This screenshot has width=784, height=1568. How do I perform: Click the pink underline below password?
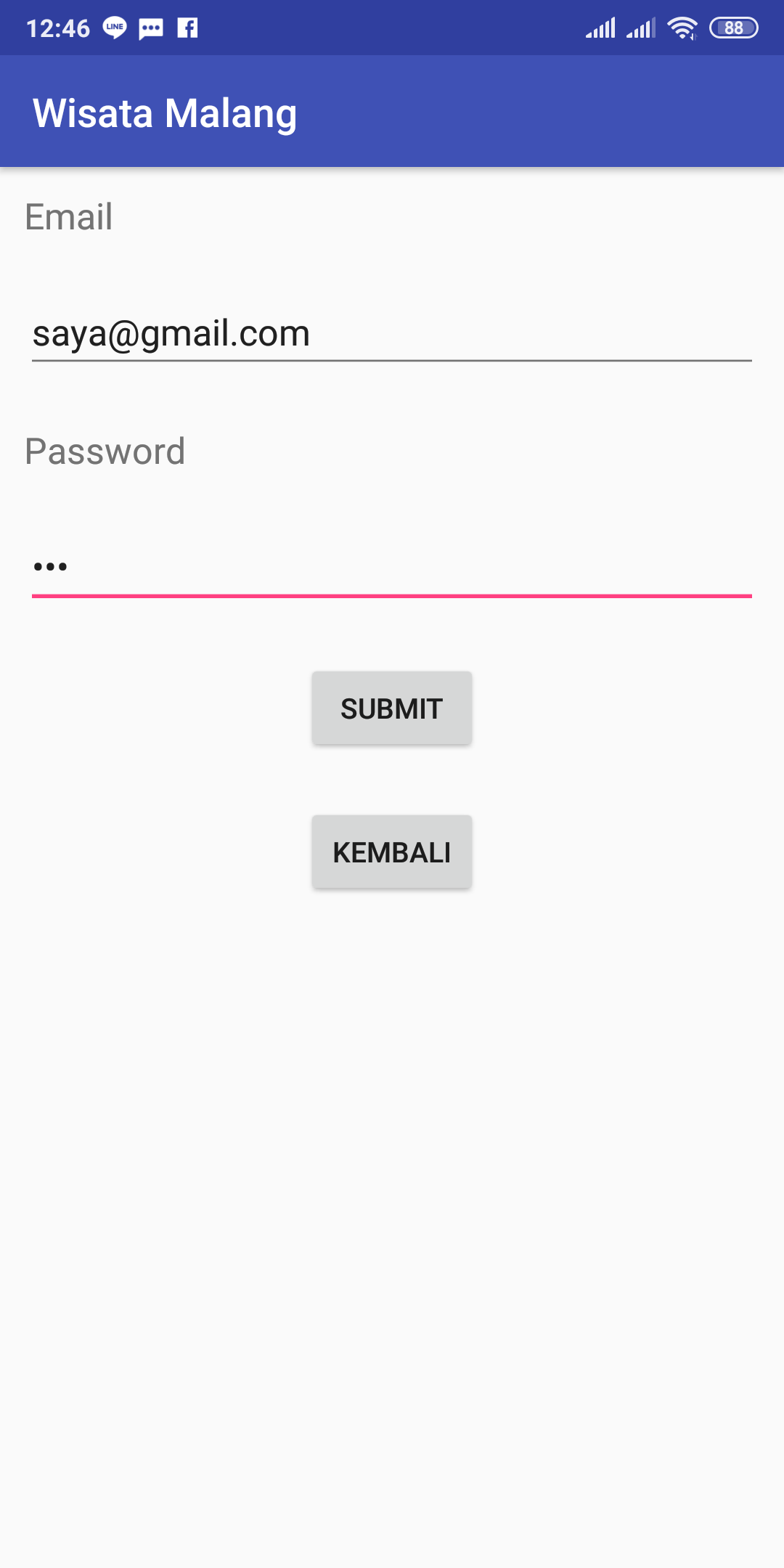click(391, 595)
